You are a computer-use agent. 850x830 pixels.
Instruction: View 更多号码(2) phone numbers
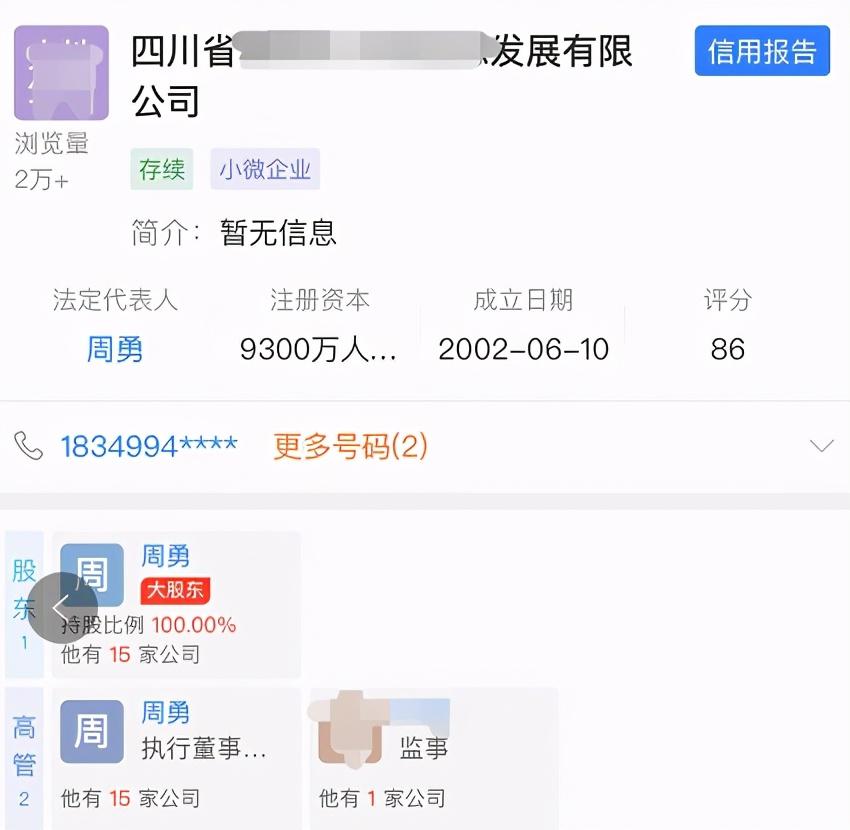click(x=350, y=446)
